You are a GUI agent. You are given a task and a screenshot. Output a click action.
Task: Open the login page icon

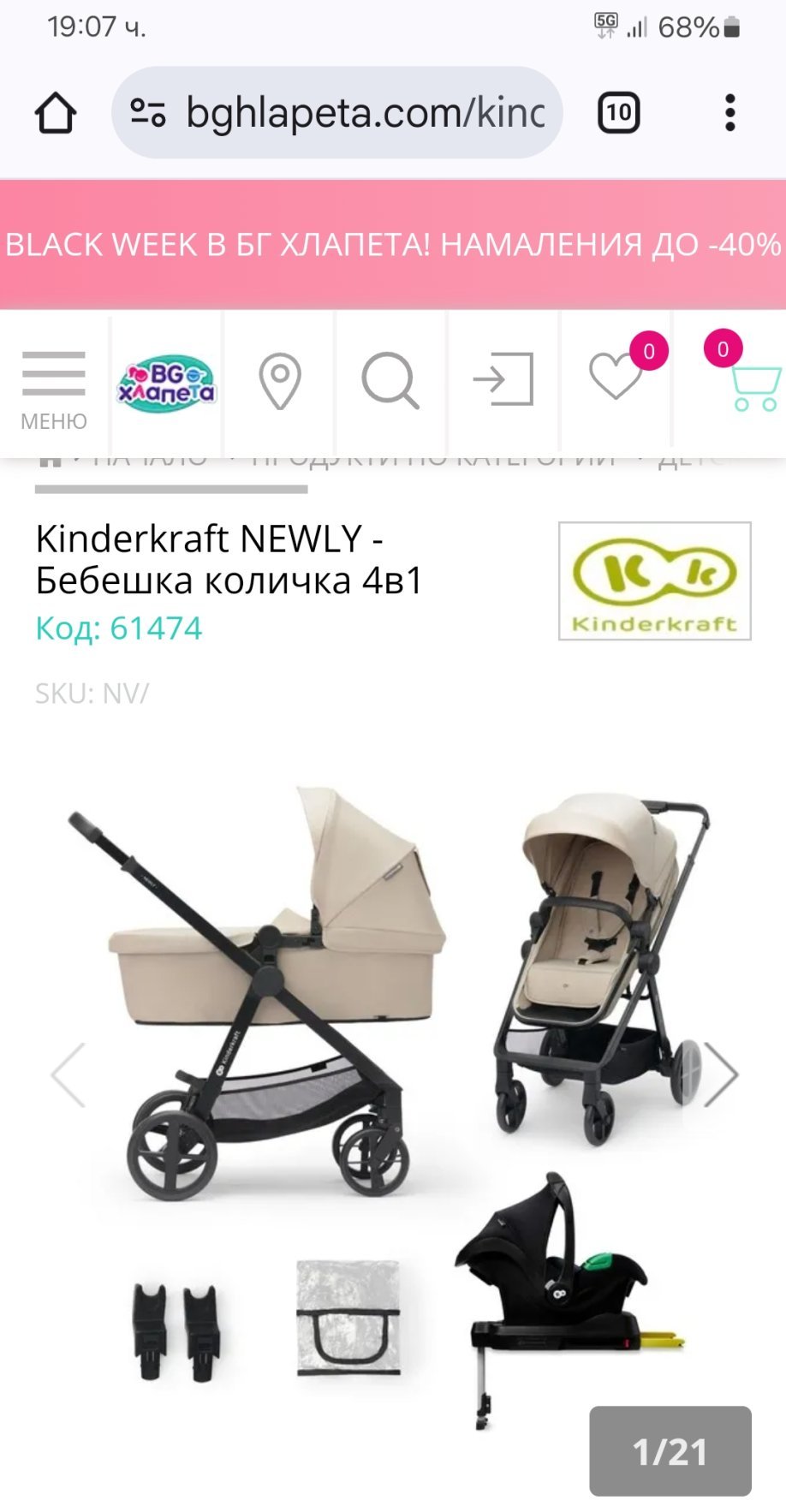[x=503, y=379]
